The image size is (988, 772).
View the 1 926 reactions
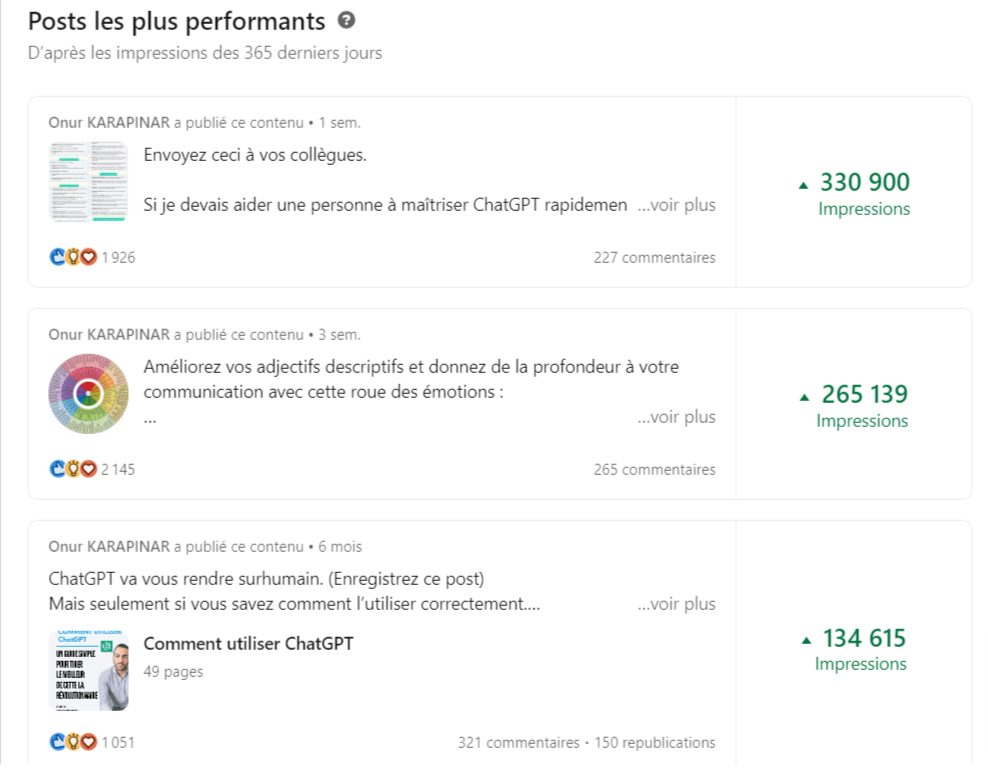[x=92, y=258]
